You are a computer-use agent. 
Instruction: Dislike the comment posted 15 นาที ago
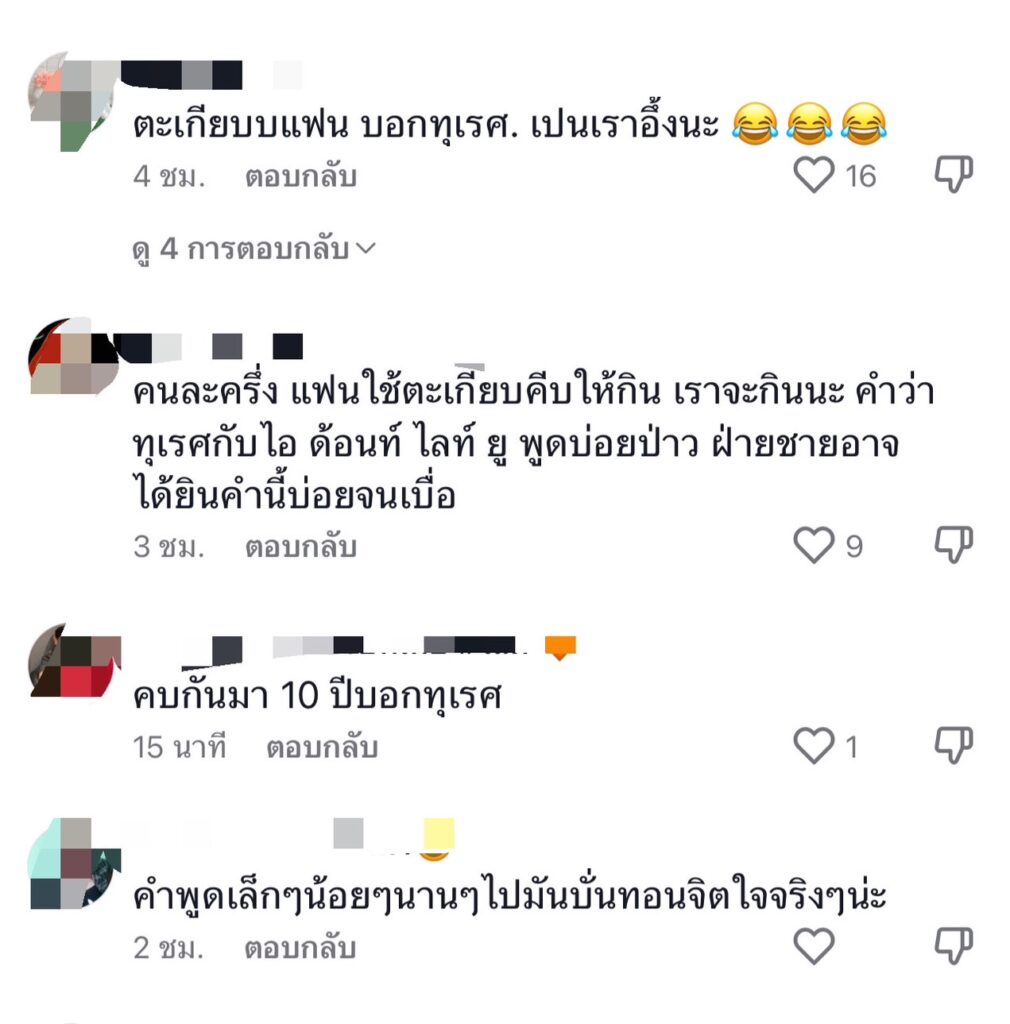953,746
